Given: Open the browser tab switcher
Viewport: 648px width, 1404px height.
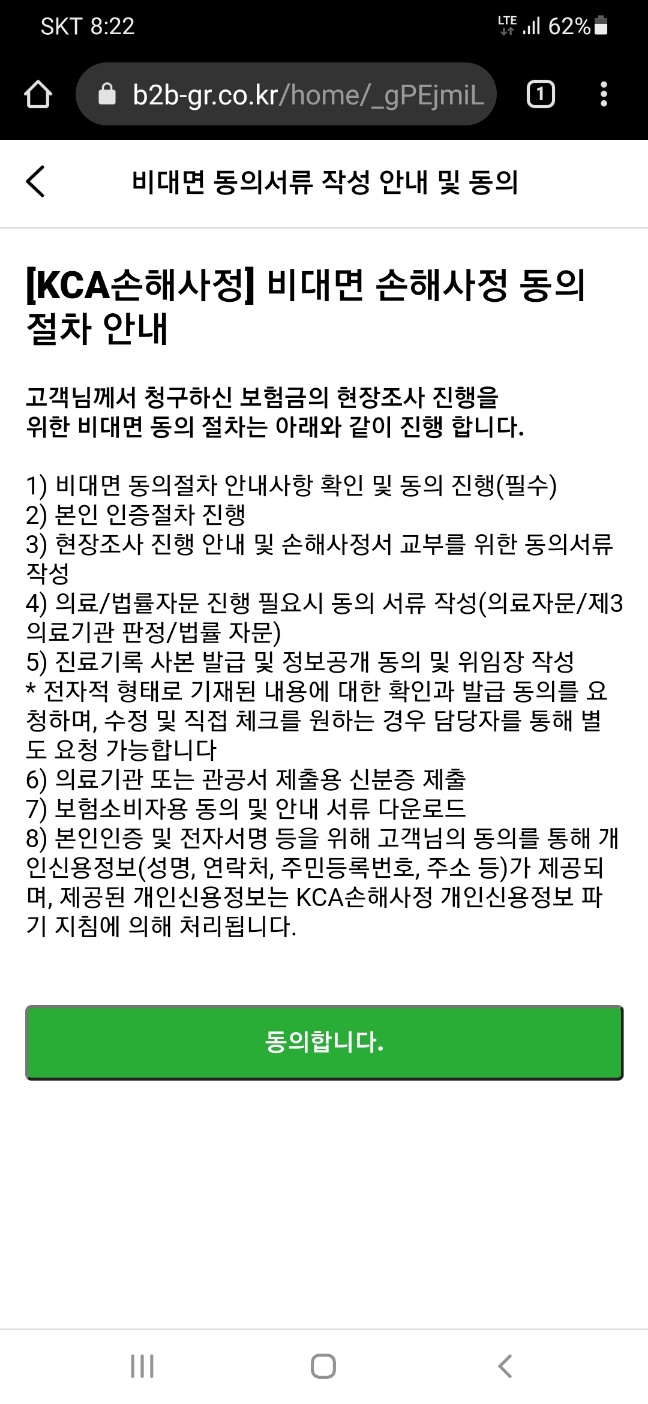Looking at the screenshot, I should coord(540,95).
